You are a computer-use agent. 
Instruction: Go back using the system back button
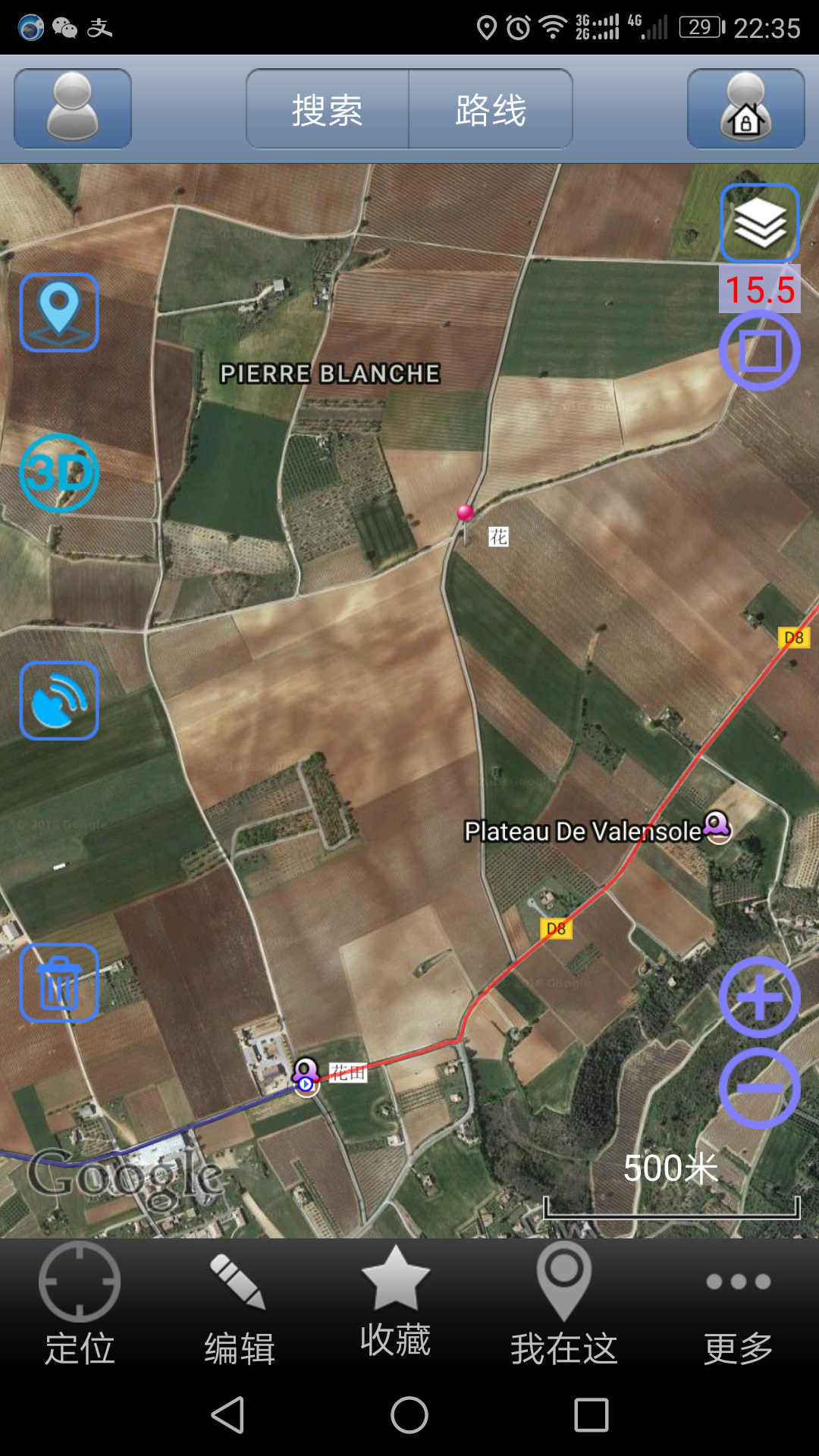pos(227,1415)
